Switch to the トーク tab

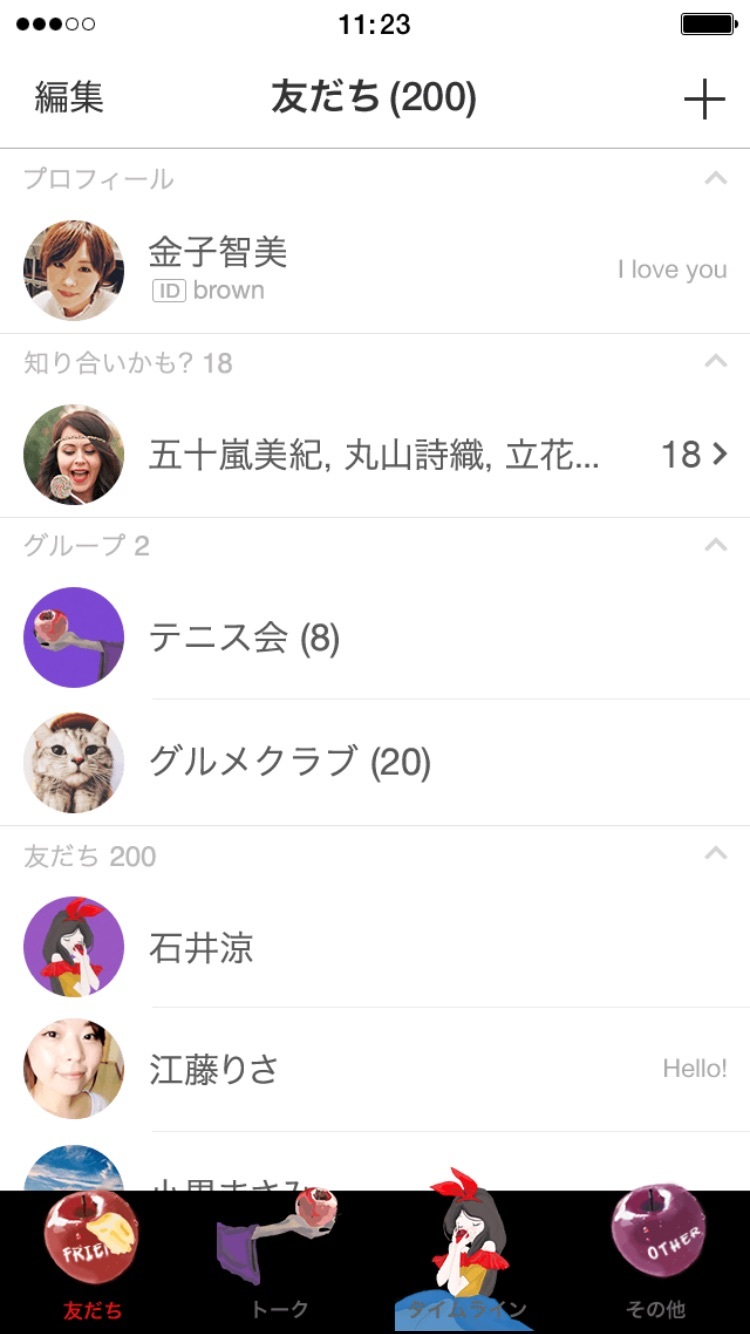point(279,1262)
